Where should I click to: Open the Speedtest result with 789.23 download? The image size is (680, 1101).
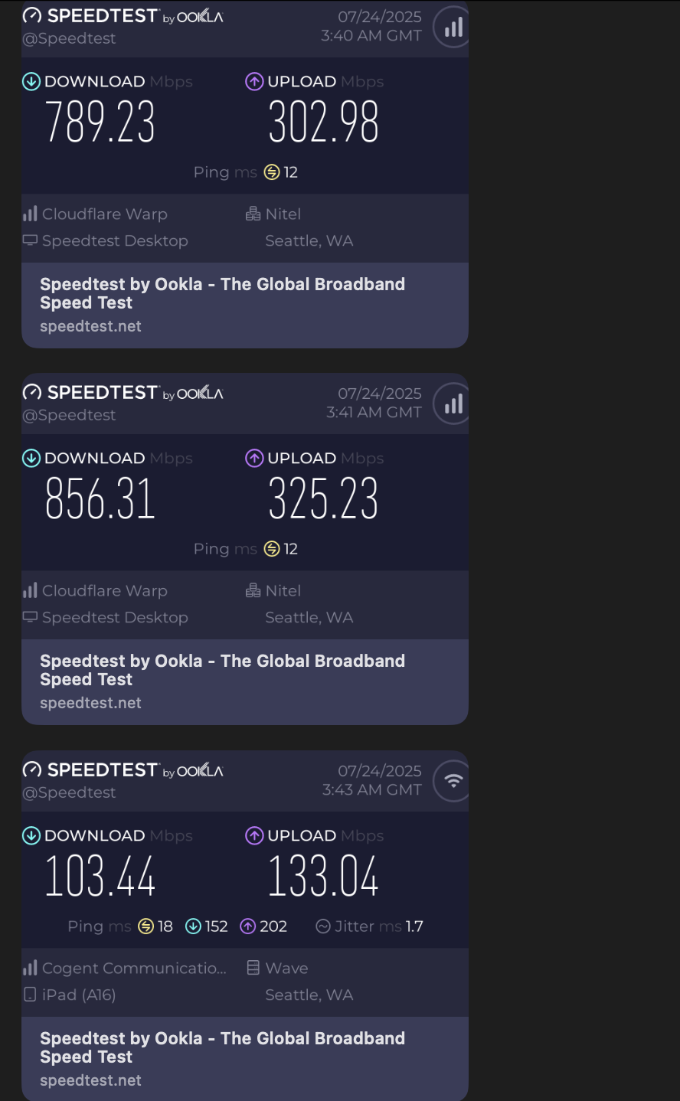244,174
